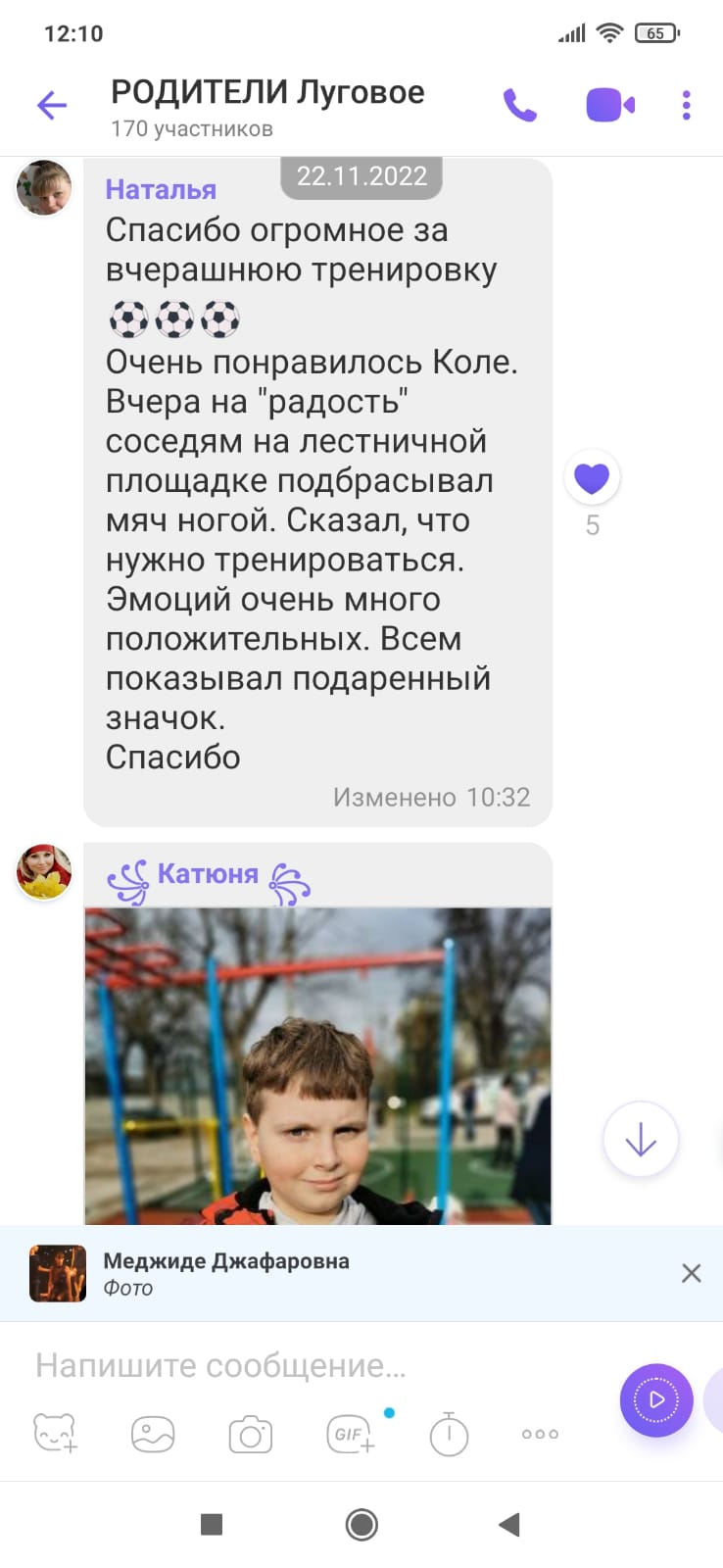
Task: Open Наталья's profile avatar
Action: (44, 187)
